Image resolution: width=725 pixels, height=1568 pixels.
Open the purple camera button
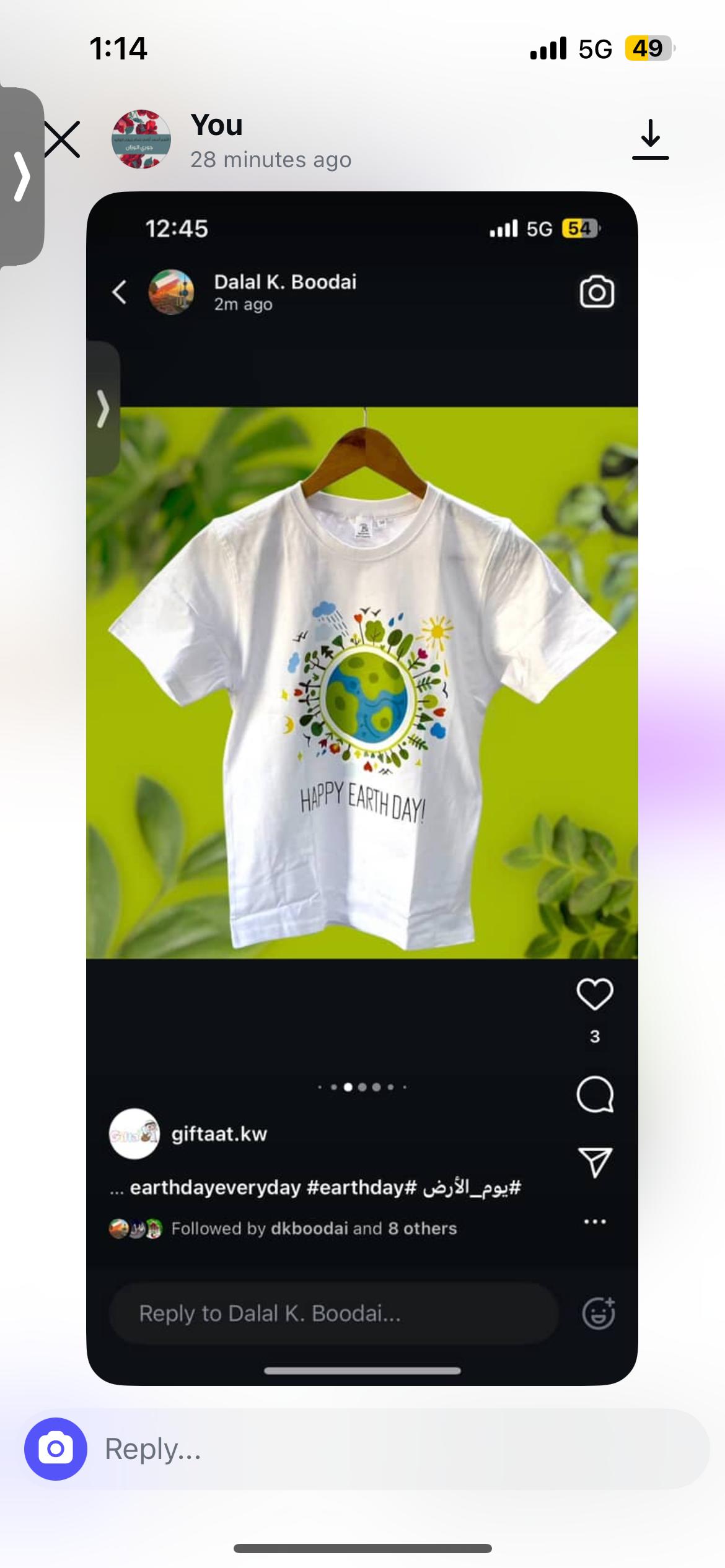[x=56, y=1448]
